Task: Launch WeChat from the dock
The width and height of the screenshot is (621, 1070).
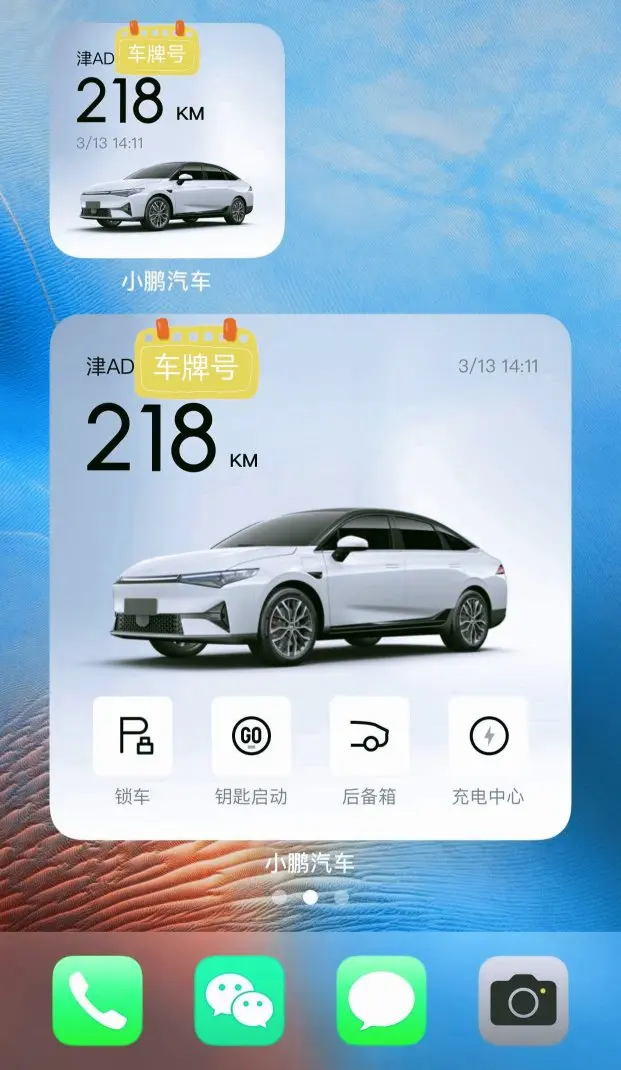Action: coord(240,1000)
